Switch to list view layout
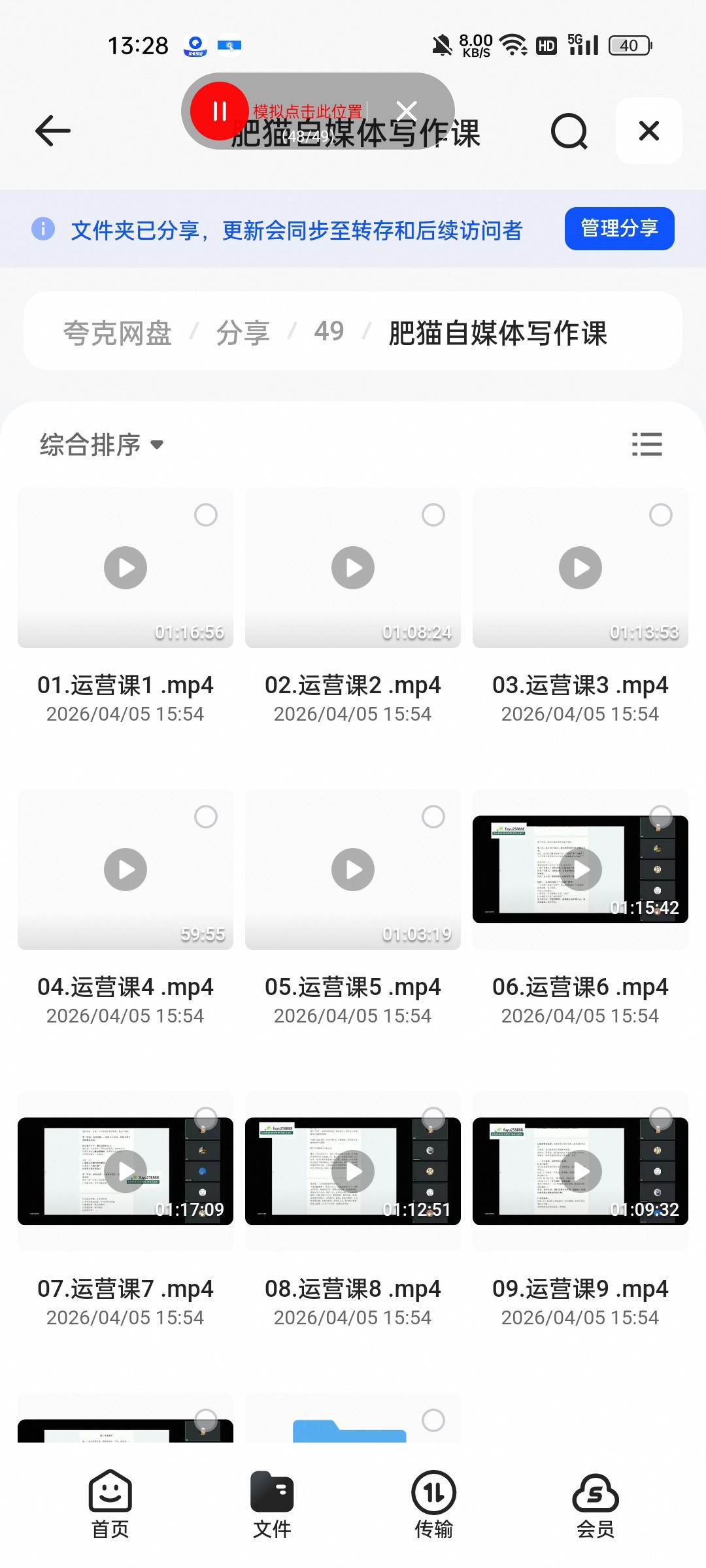The image size is (706, 1568). click(x=647, y=444)
